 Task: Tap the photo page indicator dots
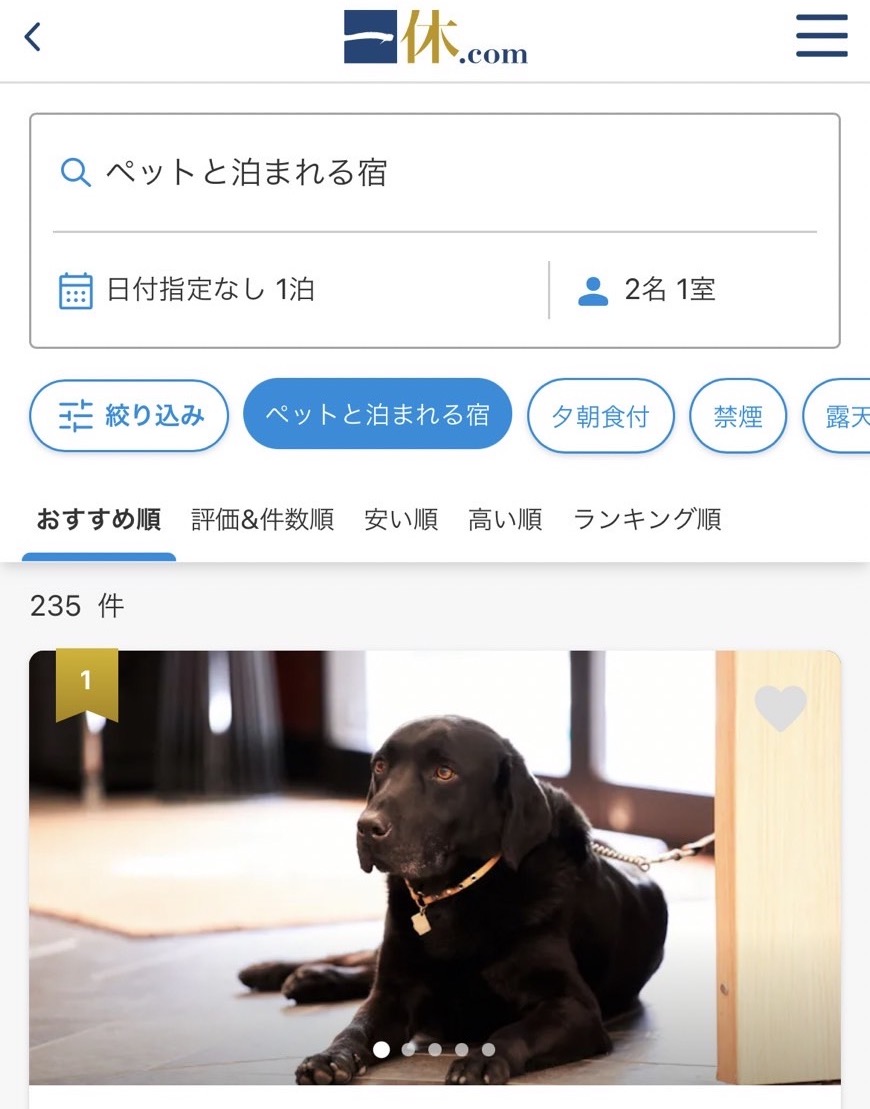[434, 1050]
